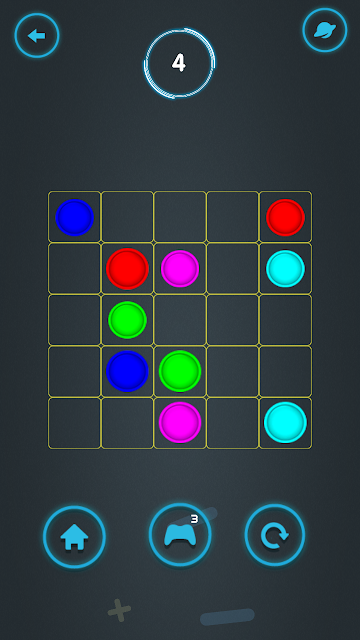Select the blue dot beside the green dot
360x640 pixels.
[x=127, y=371]
